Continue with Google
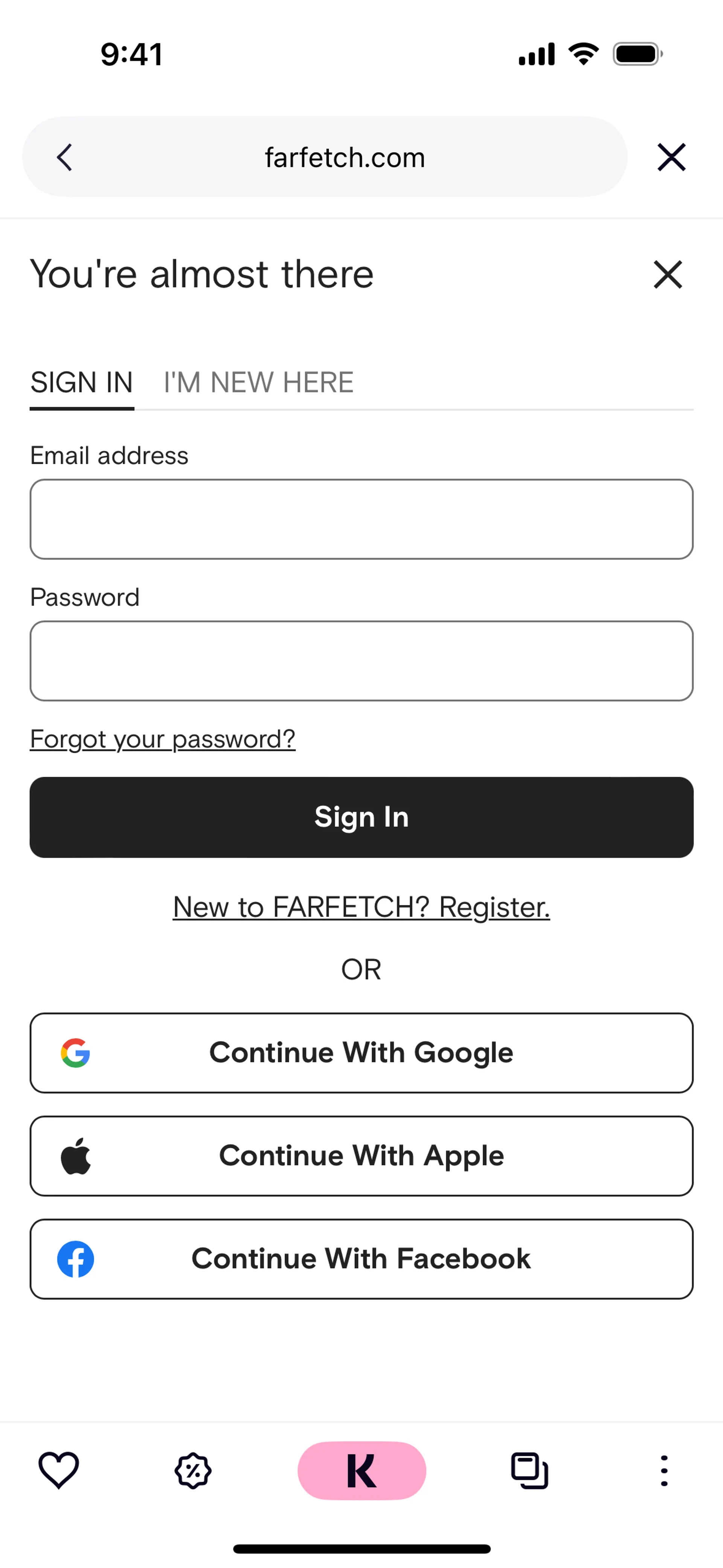This screenshot has width=723, height=1568. pos(361,1053)
